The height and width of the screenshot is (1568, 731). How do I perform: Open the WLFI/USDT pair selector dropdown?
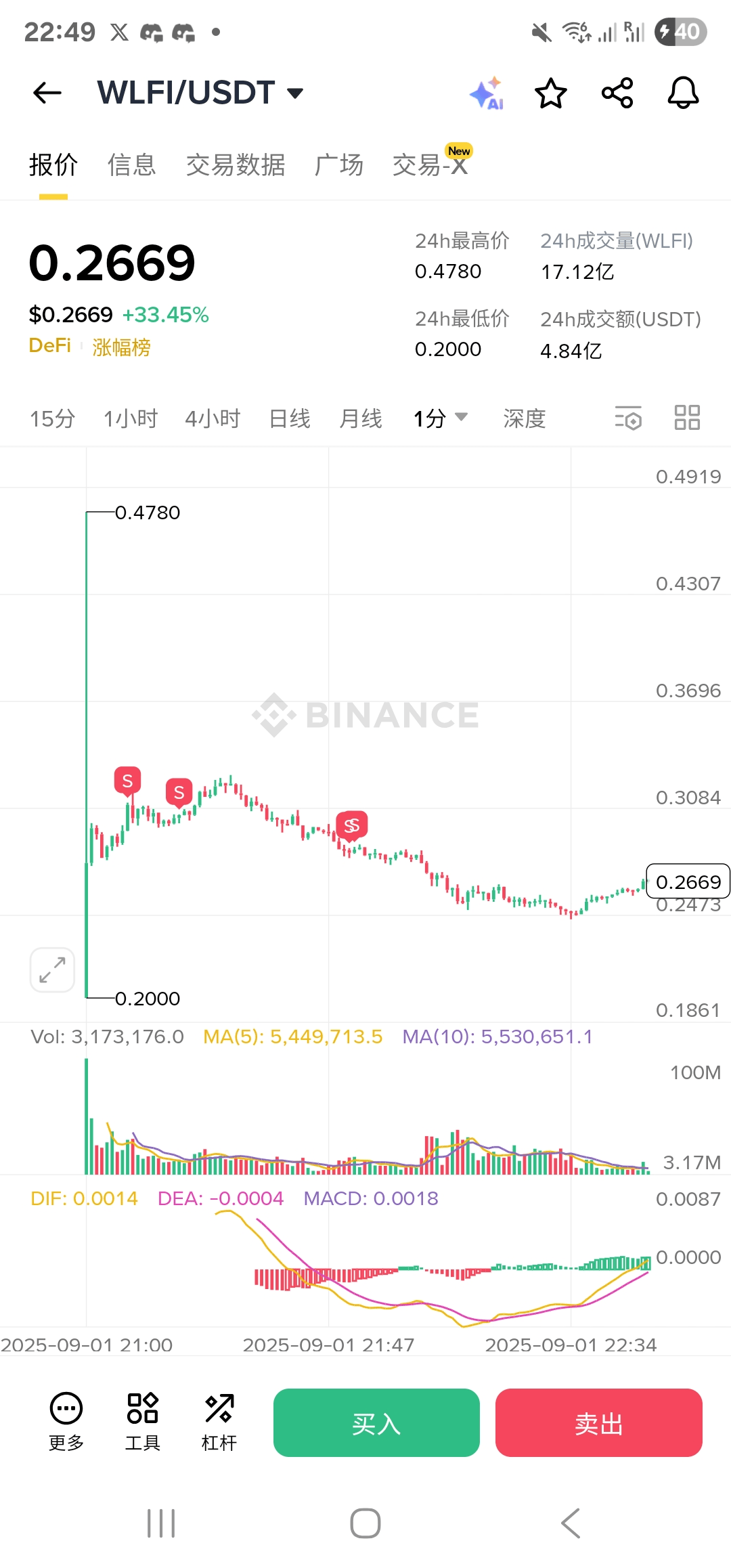(200, 93)
